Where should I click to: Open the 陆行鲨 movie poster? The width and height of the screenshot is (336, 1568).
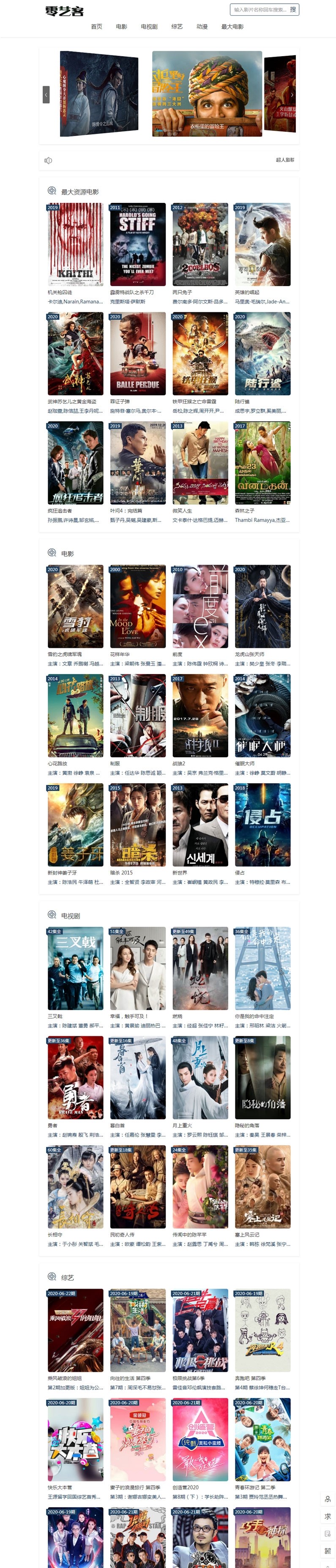(x=262, y=354)
